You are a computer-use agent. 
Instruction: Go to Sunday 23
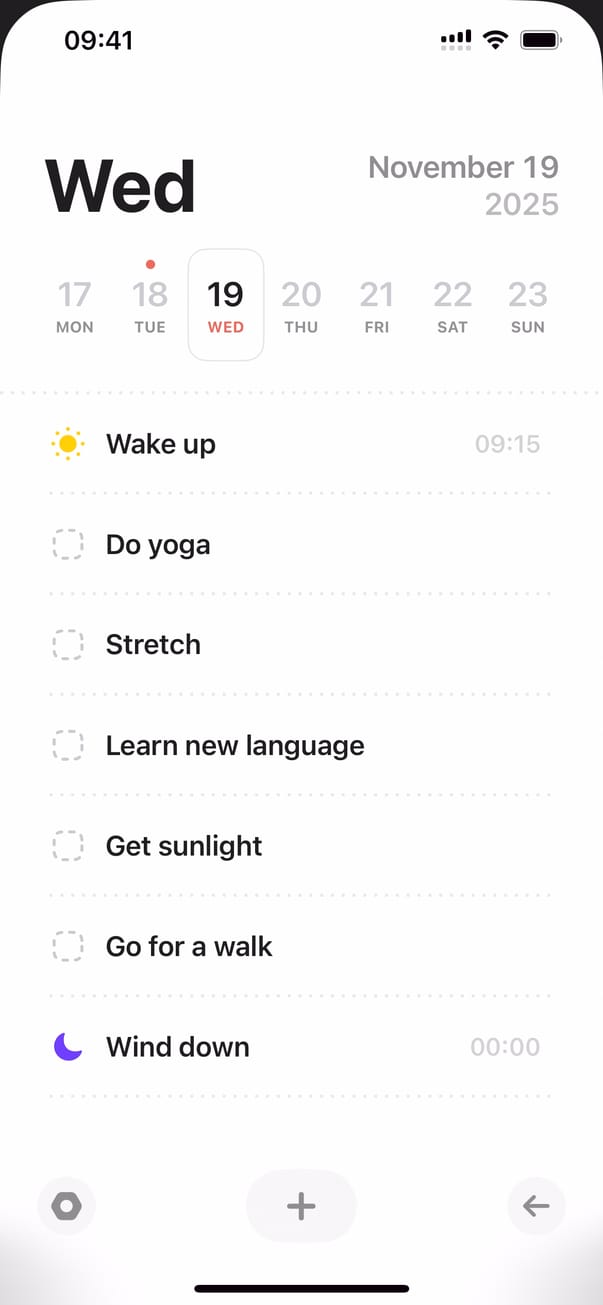coord(528,305)
